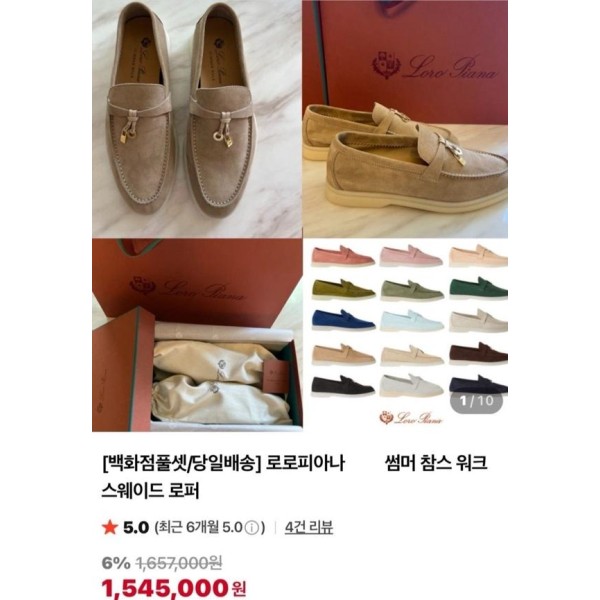Image resolution: width=600 pixels, height=600 pixels.
Task: Show rating info next to 최근 6개월 5.0
Action: coord(256,527)
